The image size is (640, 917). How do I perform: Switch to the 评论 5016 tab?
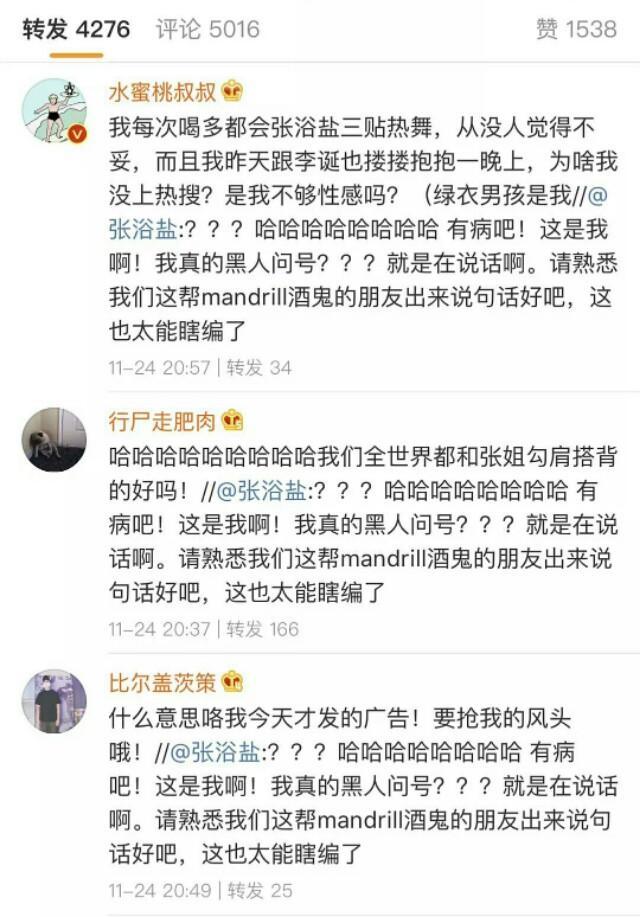tap(207, 29)
